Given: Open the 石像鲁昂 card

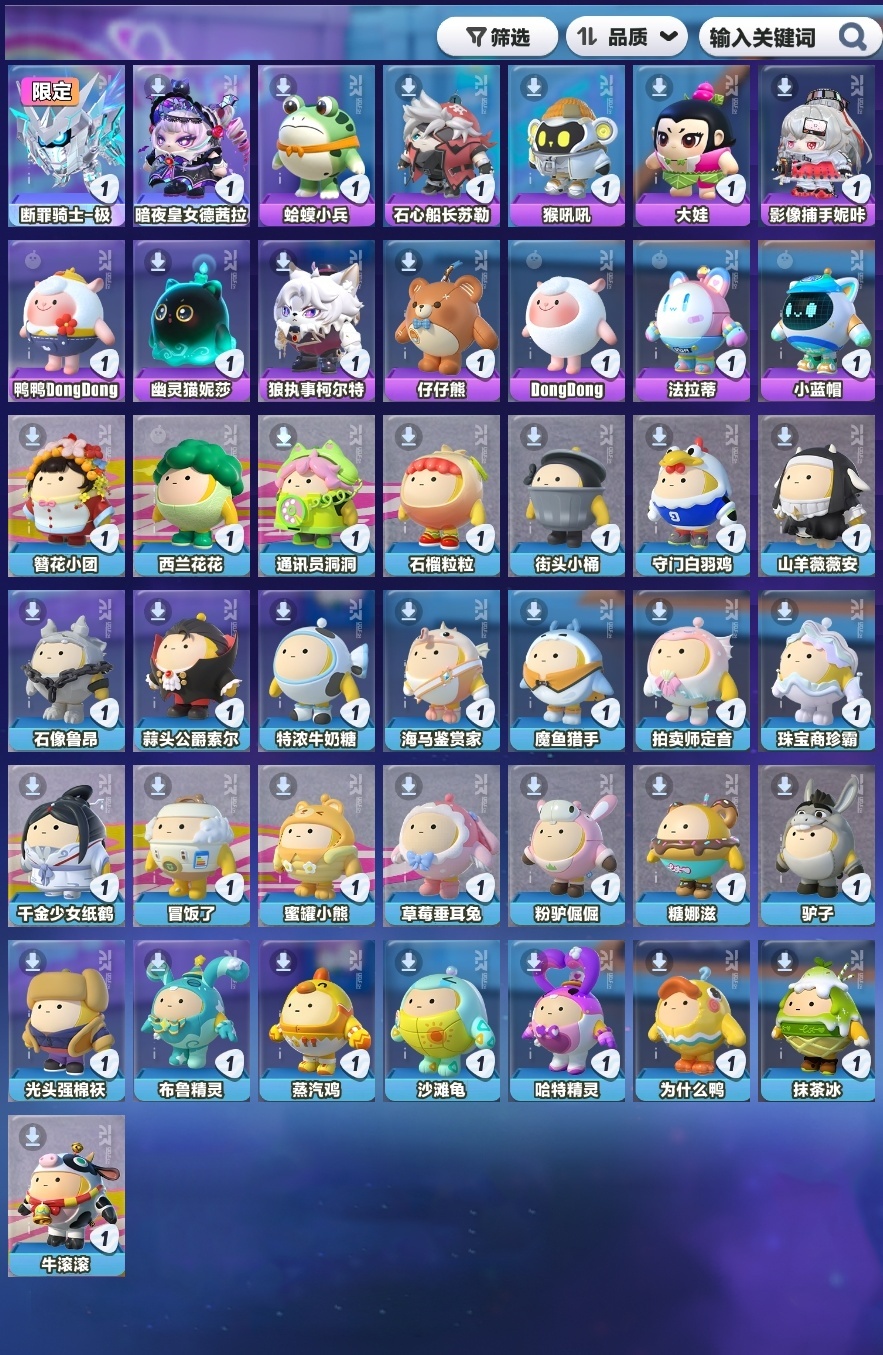Looking at the screenshot, I should tap(67, 665).
